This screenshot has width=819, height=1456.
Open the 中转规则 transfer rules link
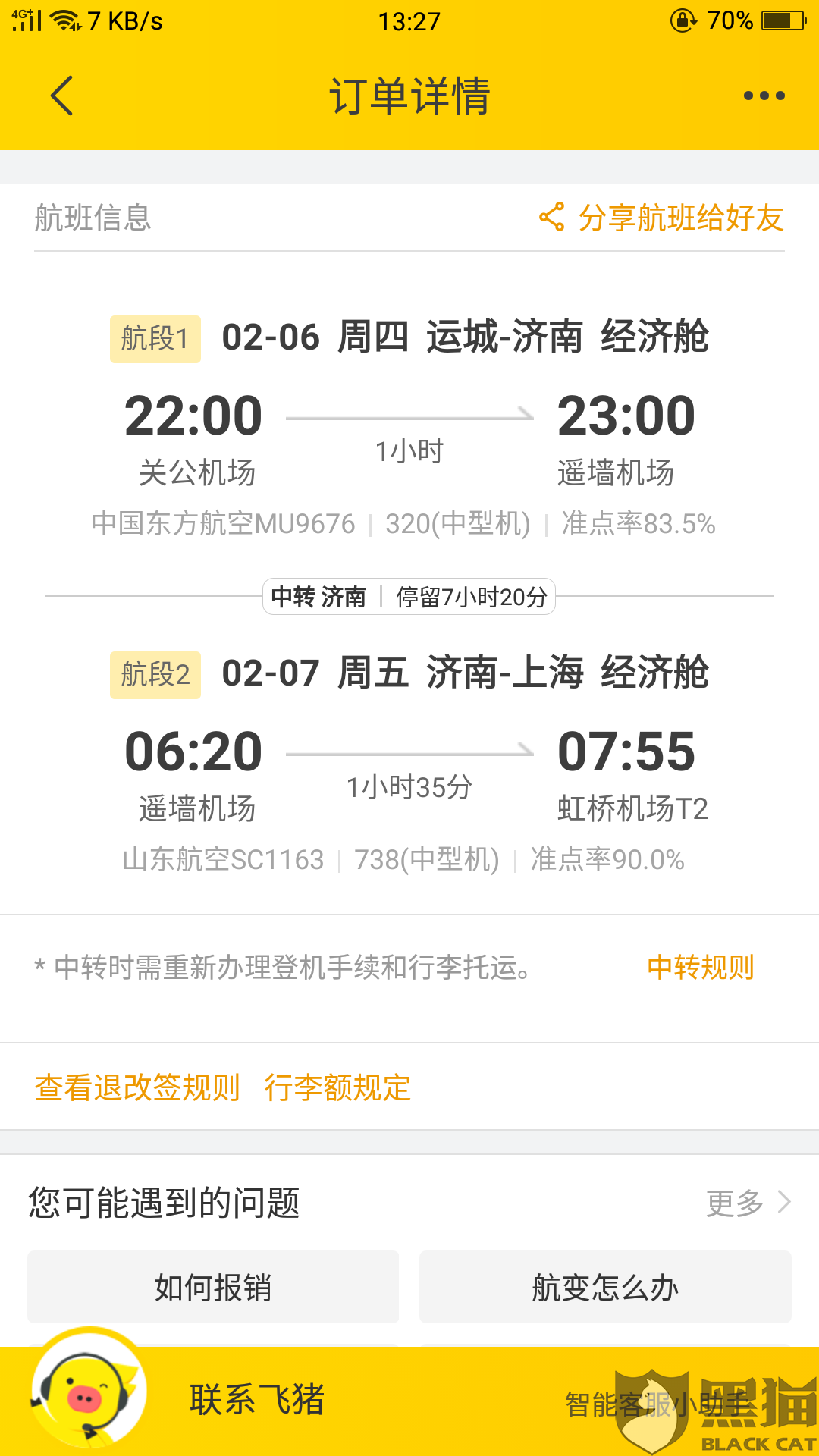coord(700,968)
